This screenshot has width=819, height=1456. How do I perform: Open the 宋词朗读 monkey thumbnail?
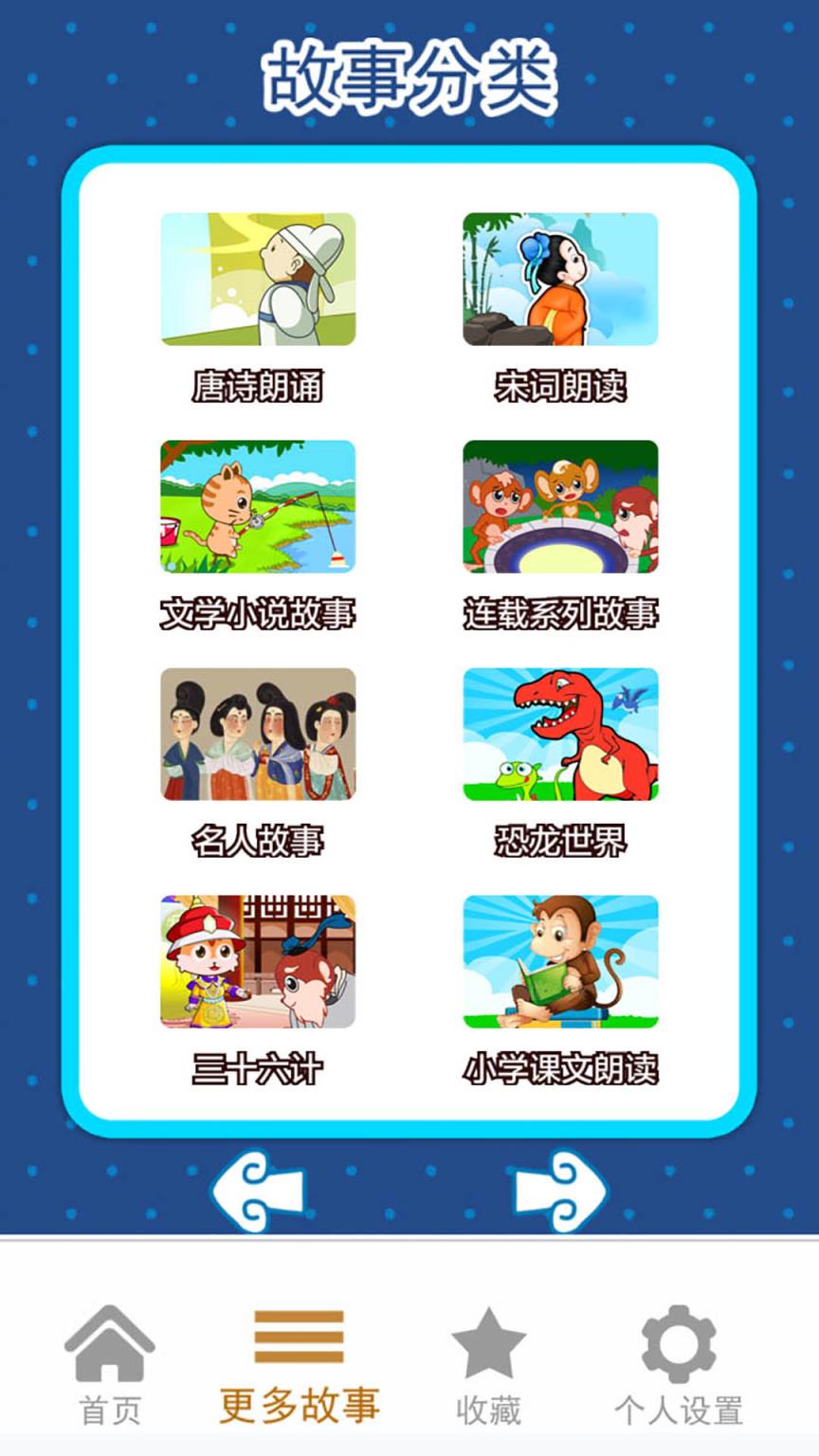(x=561, y=280)
